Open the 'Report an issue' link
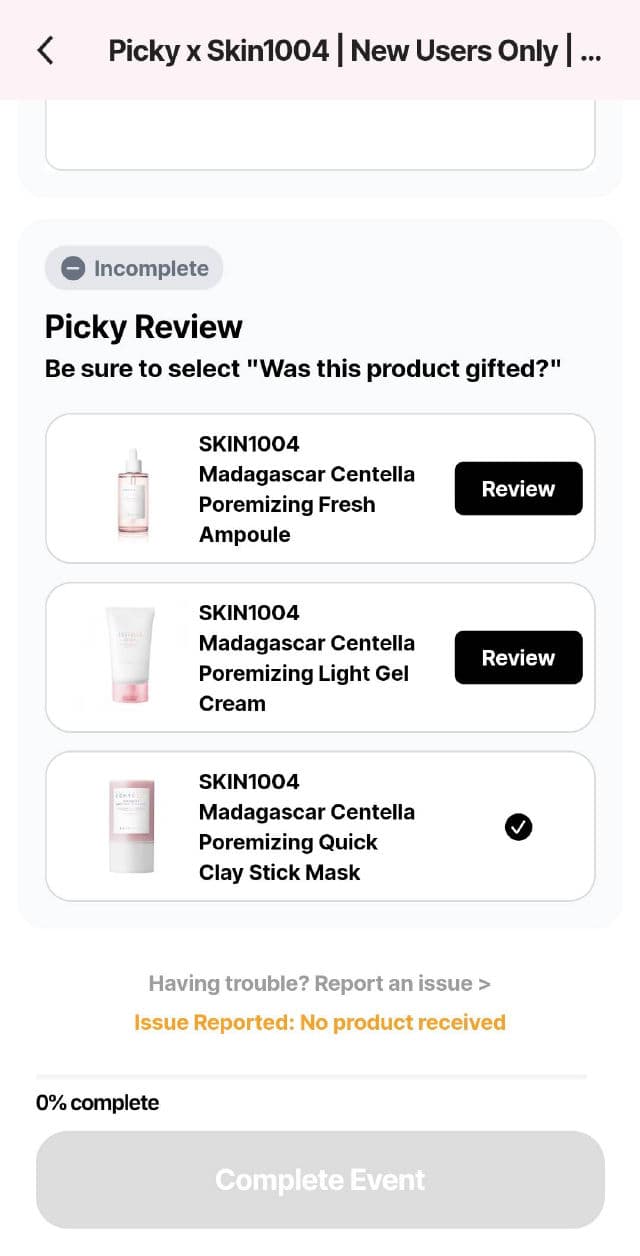 (x=319, y=984)
